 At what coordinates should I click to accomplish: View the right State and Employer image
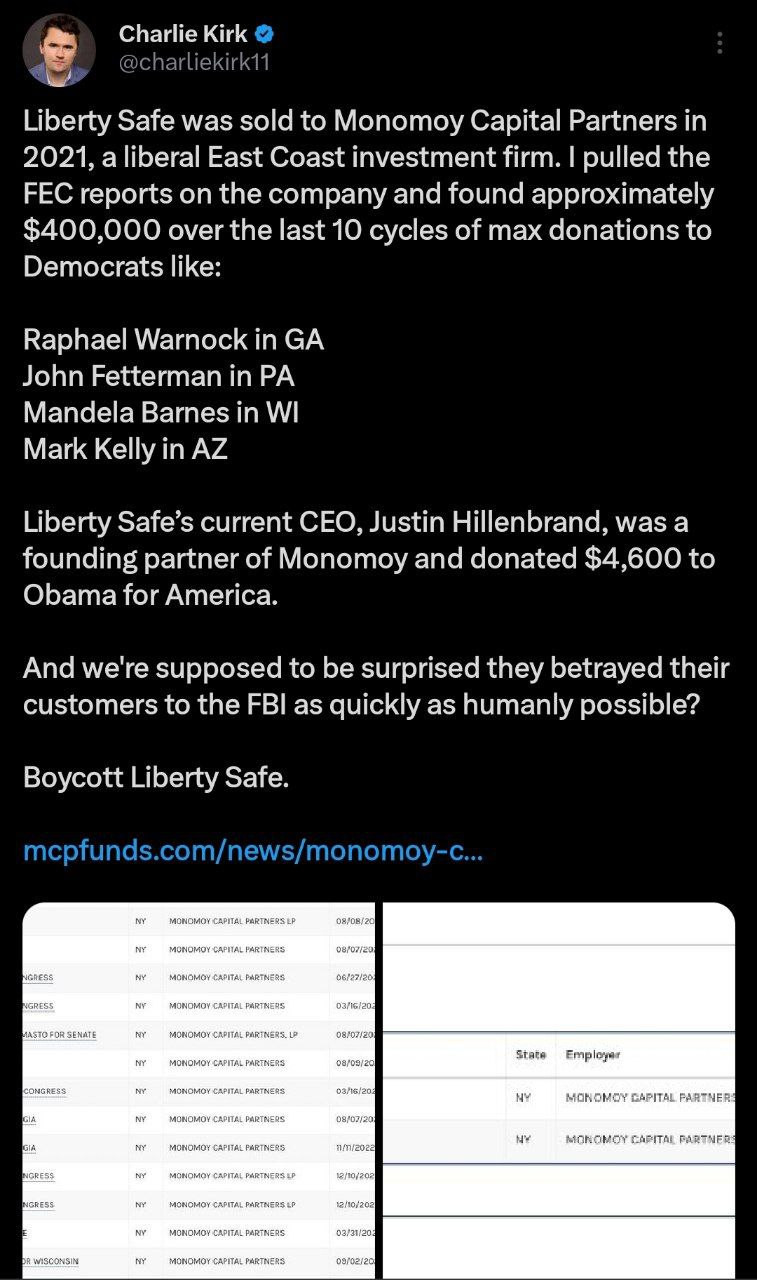[x=560, y=1089]
